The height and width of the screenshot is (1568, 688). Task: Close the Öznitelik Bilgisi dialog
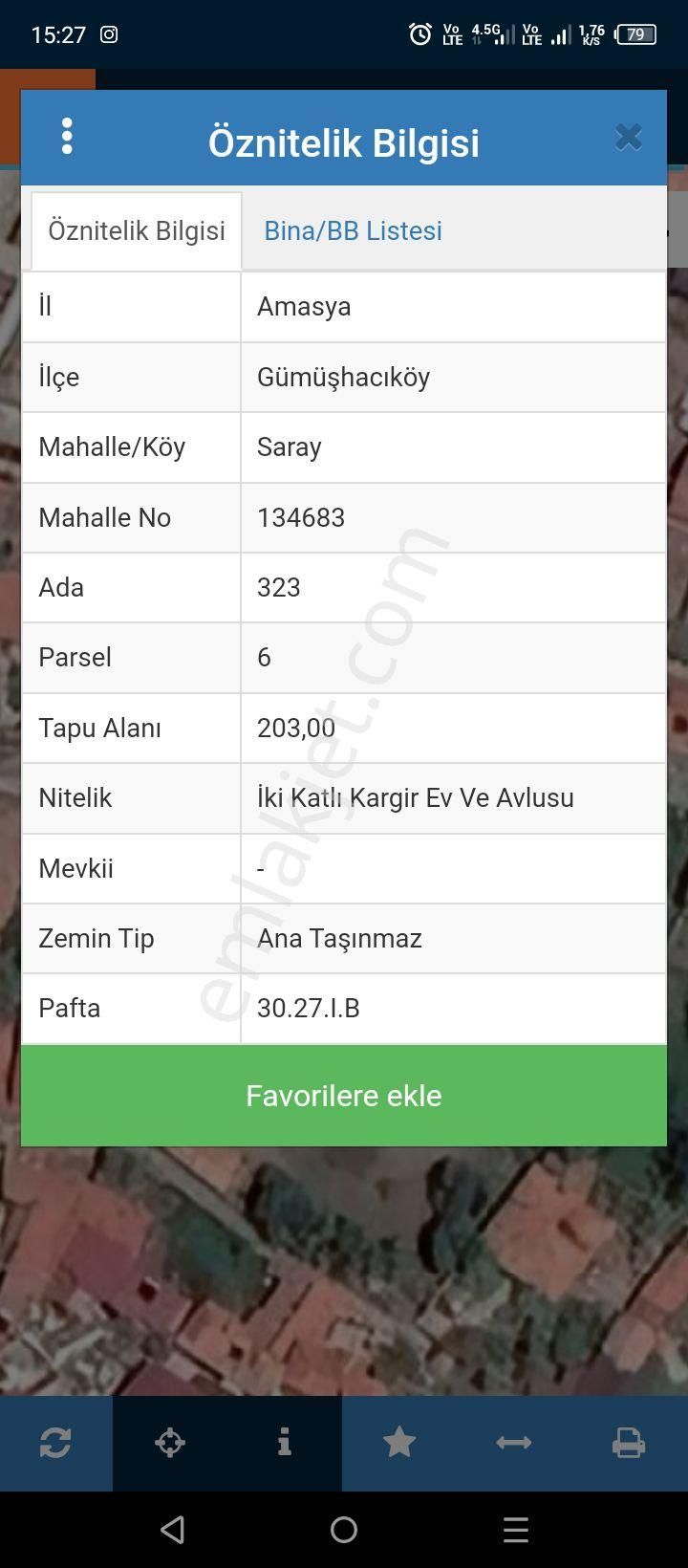point(628,137)
